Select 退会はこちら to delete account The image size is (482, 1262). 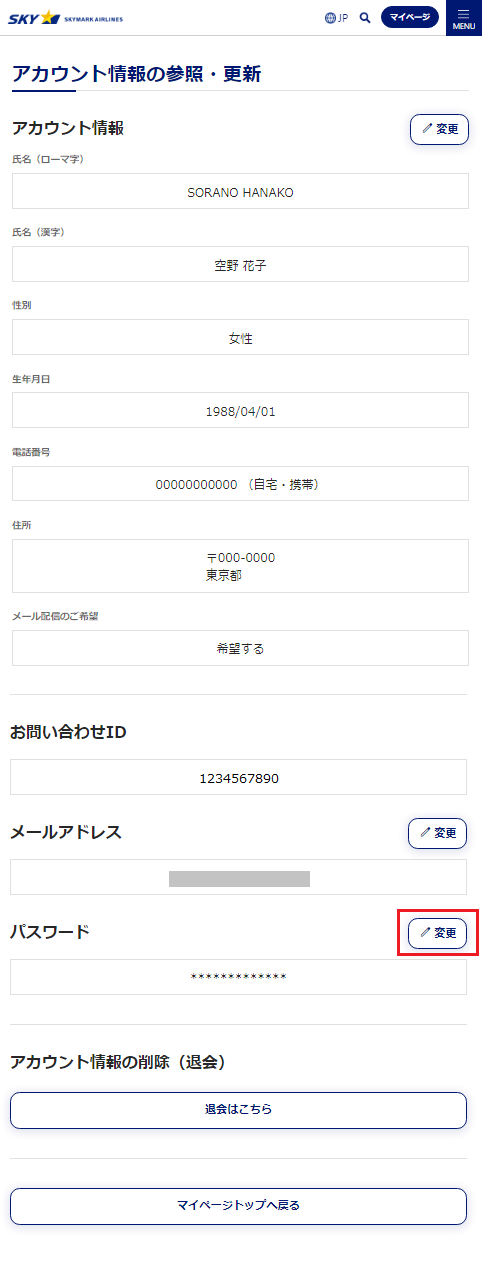coord(238,1110)
